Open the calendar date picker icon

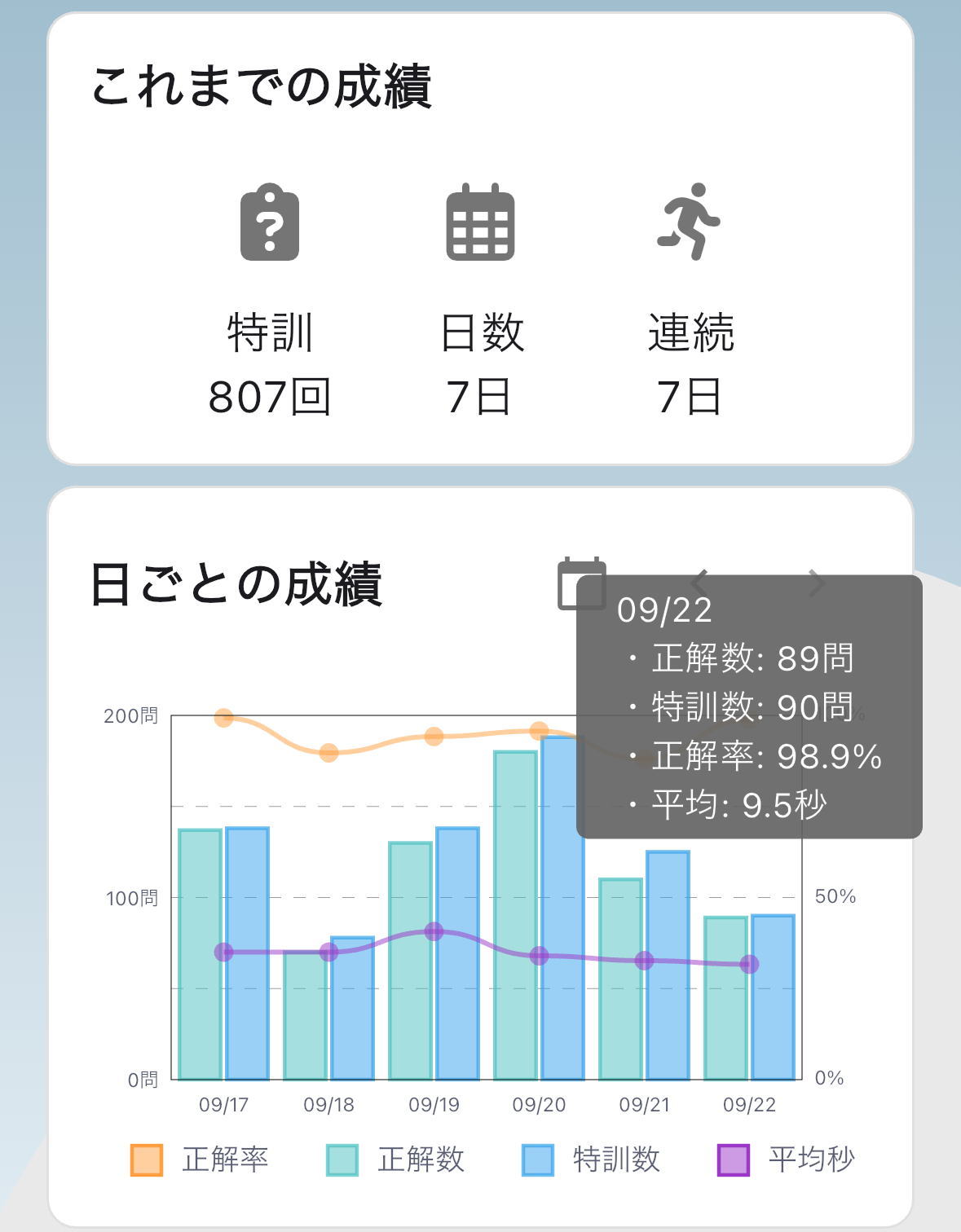point(581,583)
